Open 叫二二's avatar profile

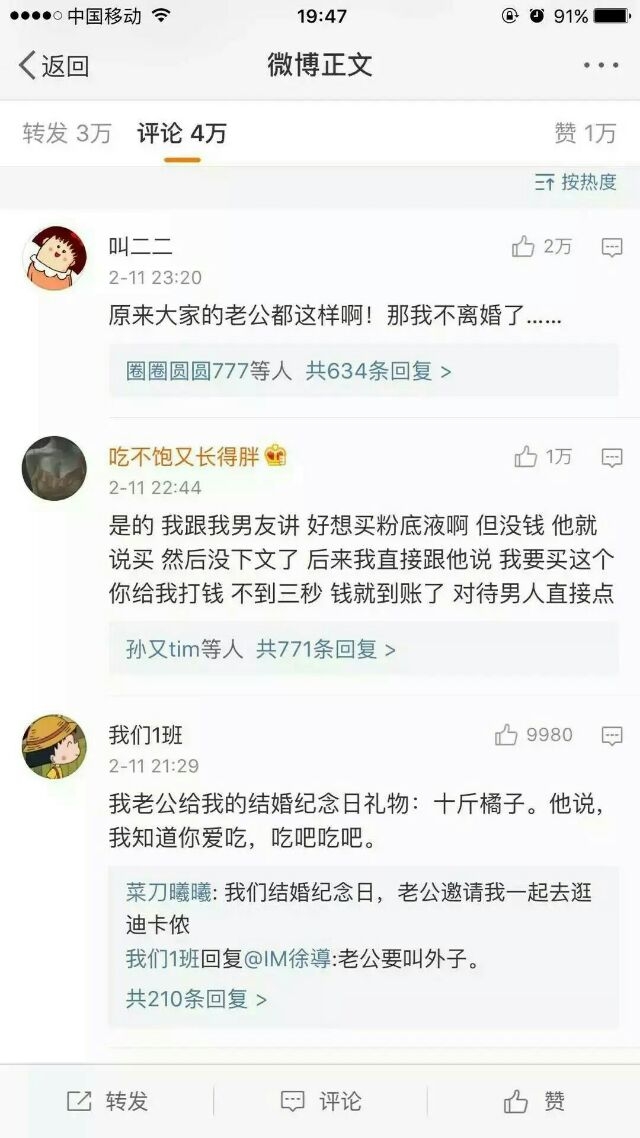(54, 258)
